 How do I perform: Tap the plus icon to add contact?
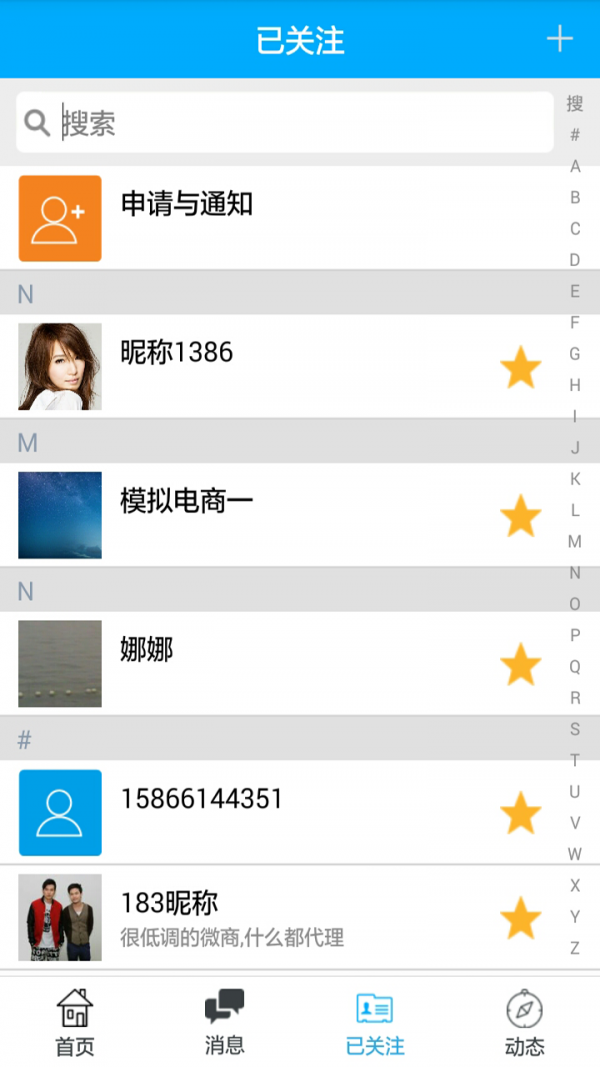pos(559,39)
